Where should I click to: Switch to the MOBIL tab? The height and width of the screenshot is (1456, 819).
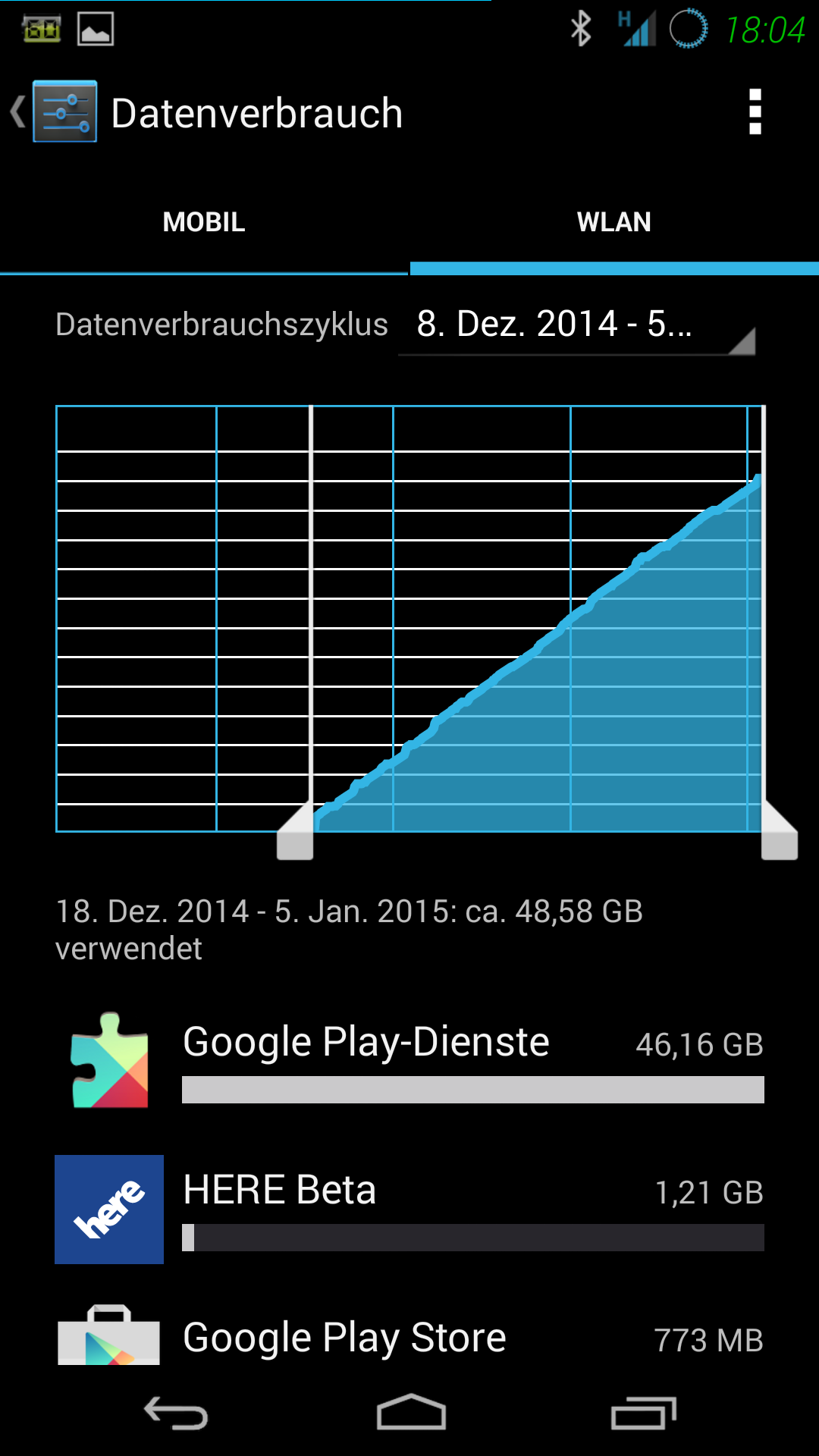pyautogui.click(x=204, y=222)
